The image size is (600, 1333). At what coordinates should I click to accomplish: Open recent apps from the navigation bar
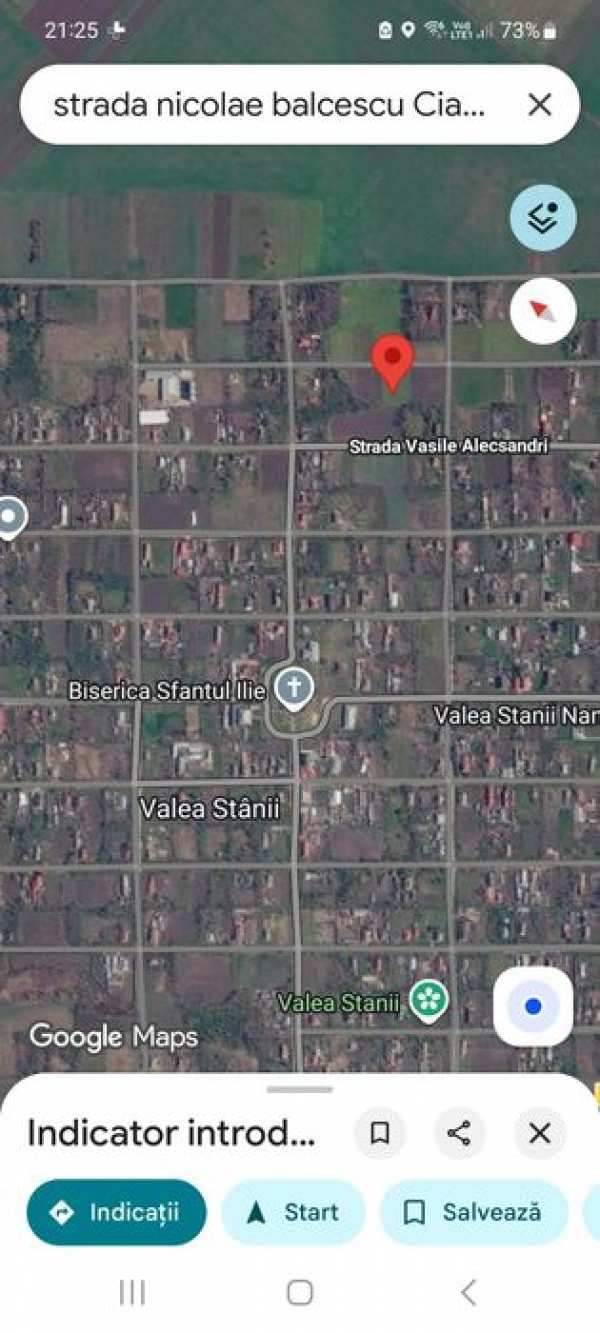click(x=132, y=1292)
